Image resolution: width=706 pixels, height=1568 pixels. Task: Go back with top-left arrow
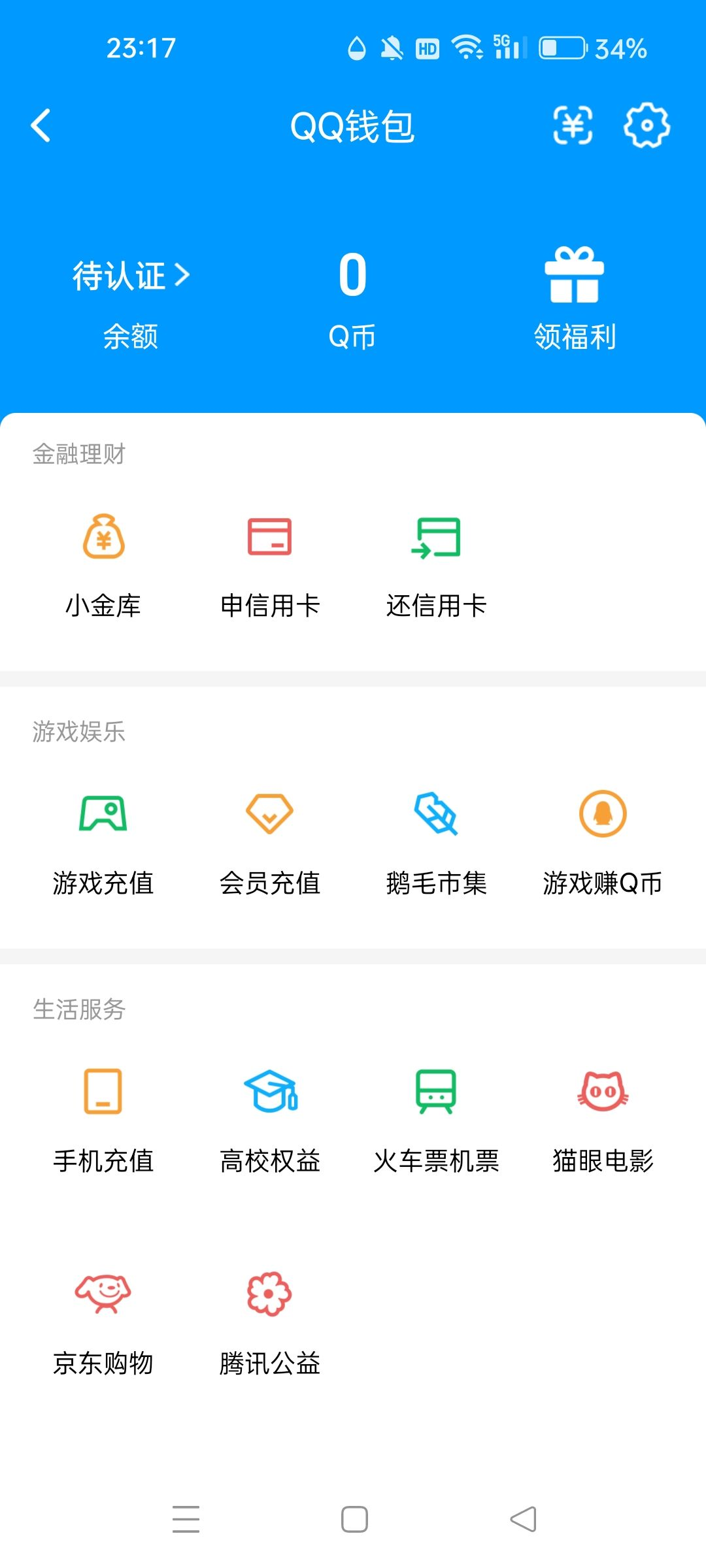coord(41,126)
